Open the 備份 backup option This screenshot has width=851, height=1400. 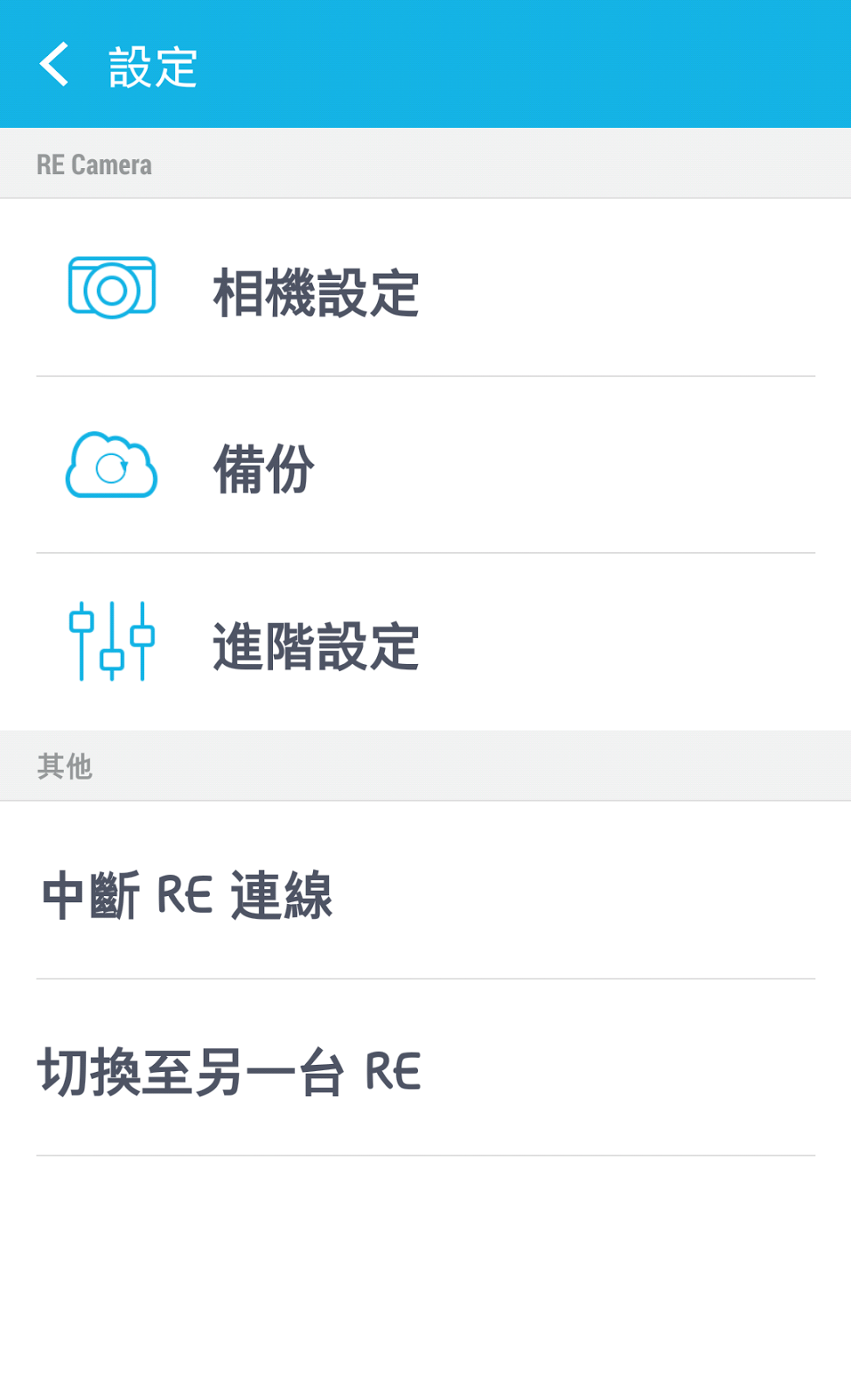coord(262,467)
